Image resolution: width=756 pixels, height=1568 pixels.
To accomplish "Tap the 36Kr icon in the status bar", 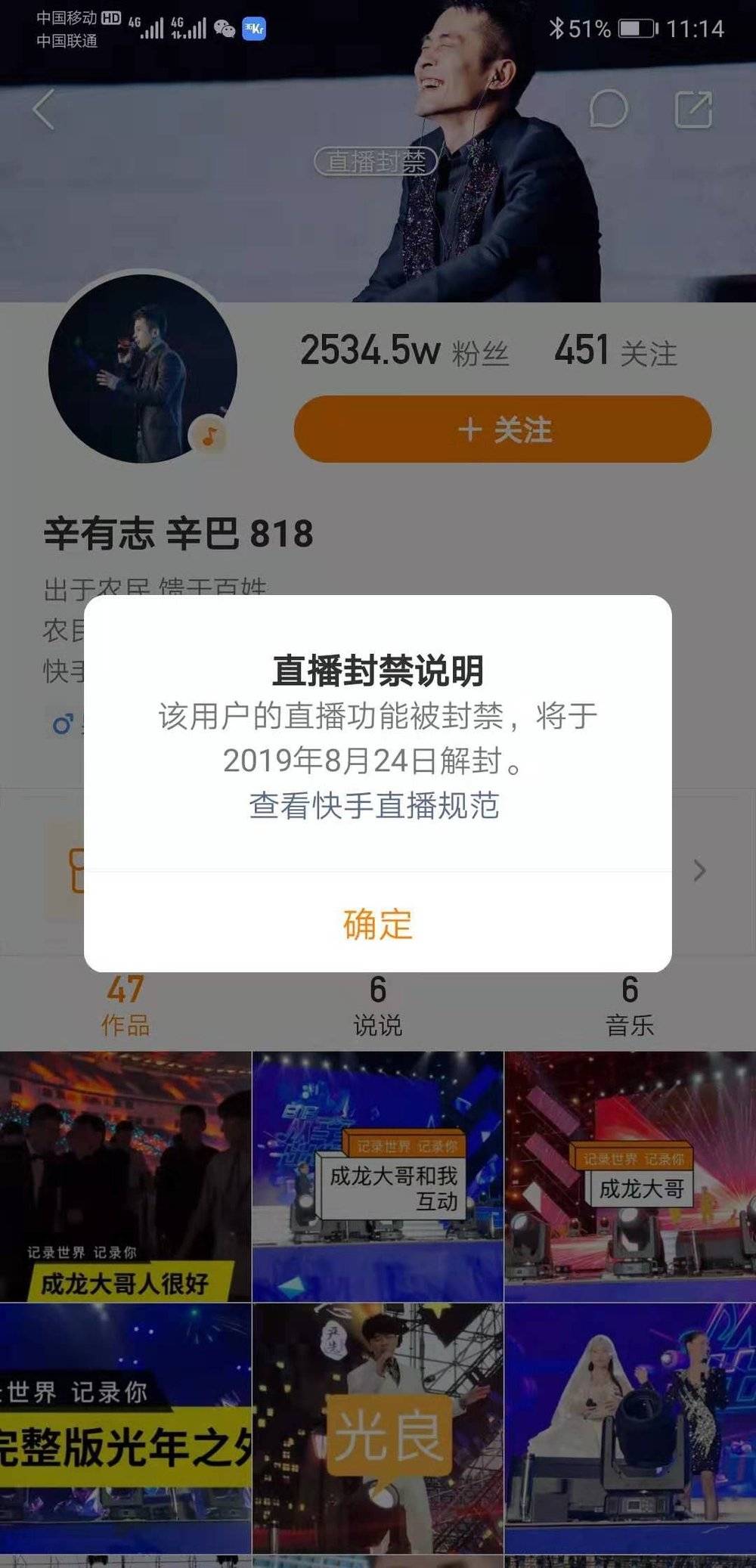I will coord(255,26).
